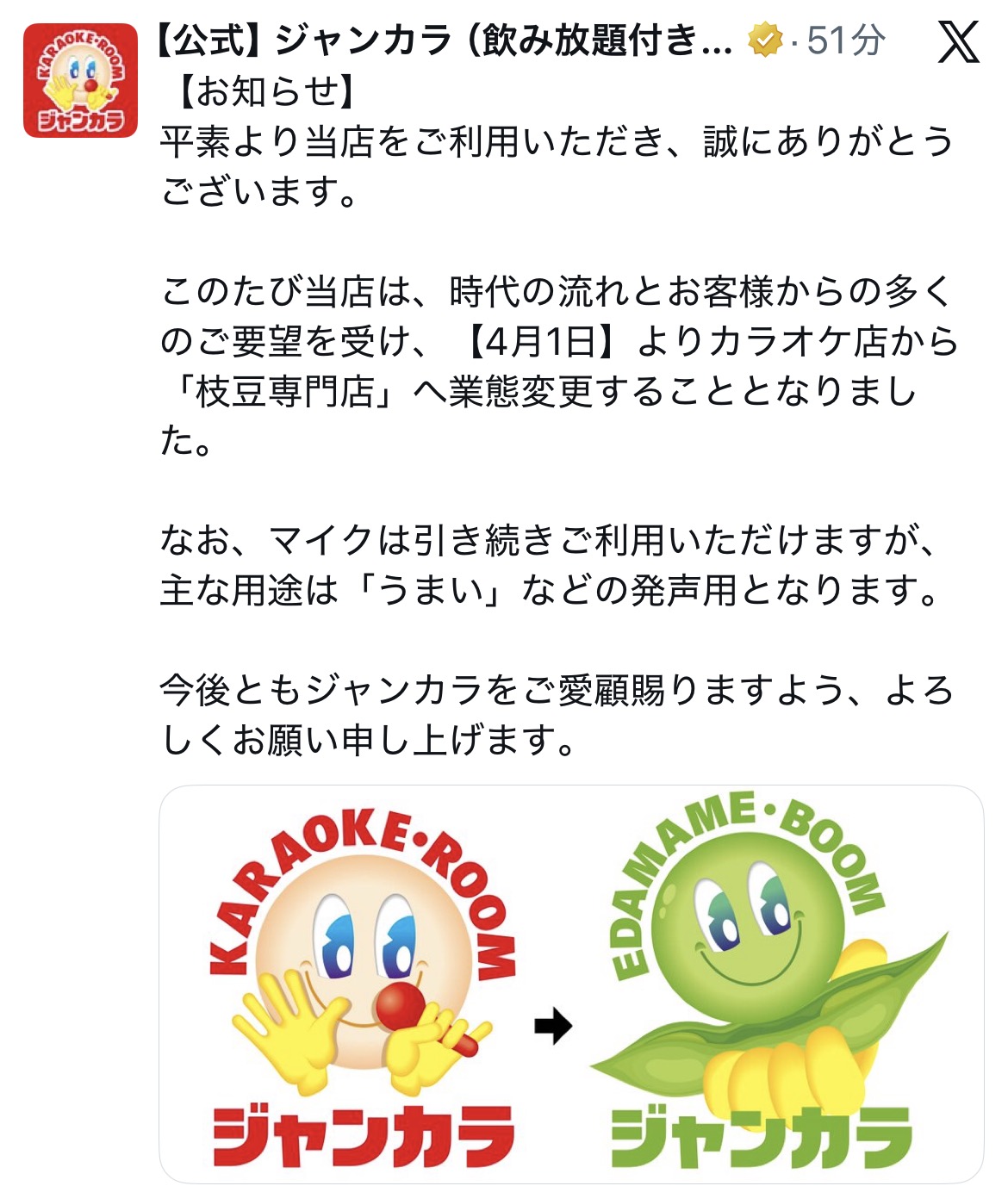Open the 【公式】ジャンカラ account name

click(444, 40)
